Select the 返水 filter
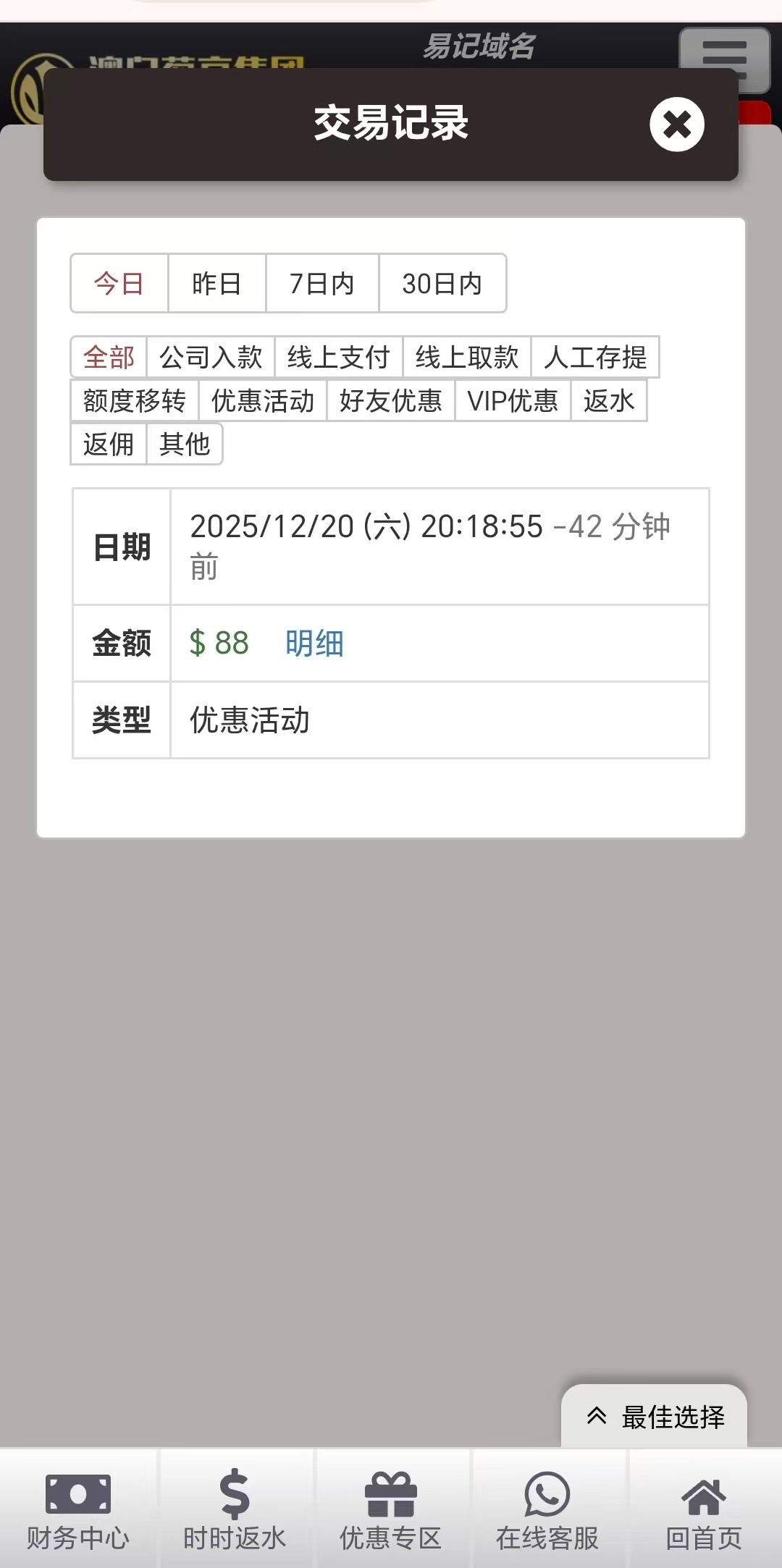Viewport: 782px width, 1568px height. (x=609, y=401)
